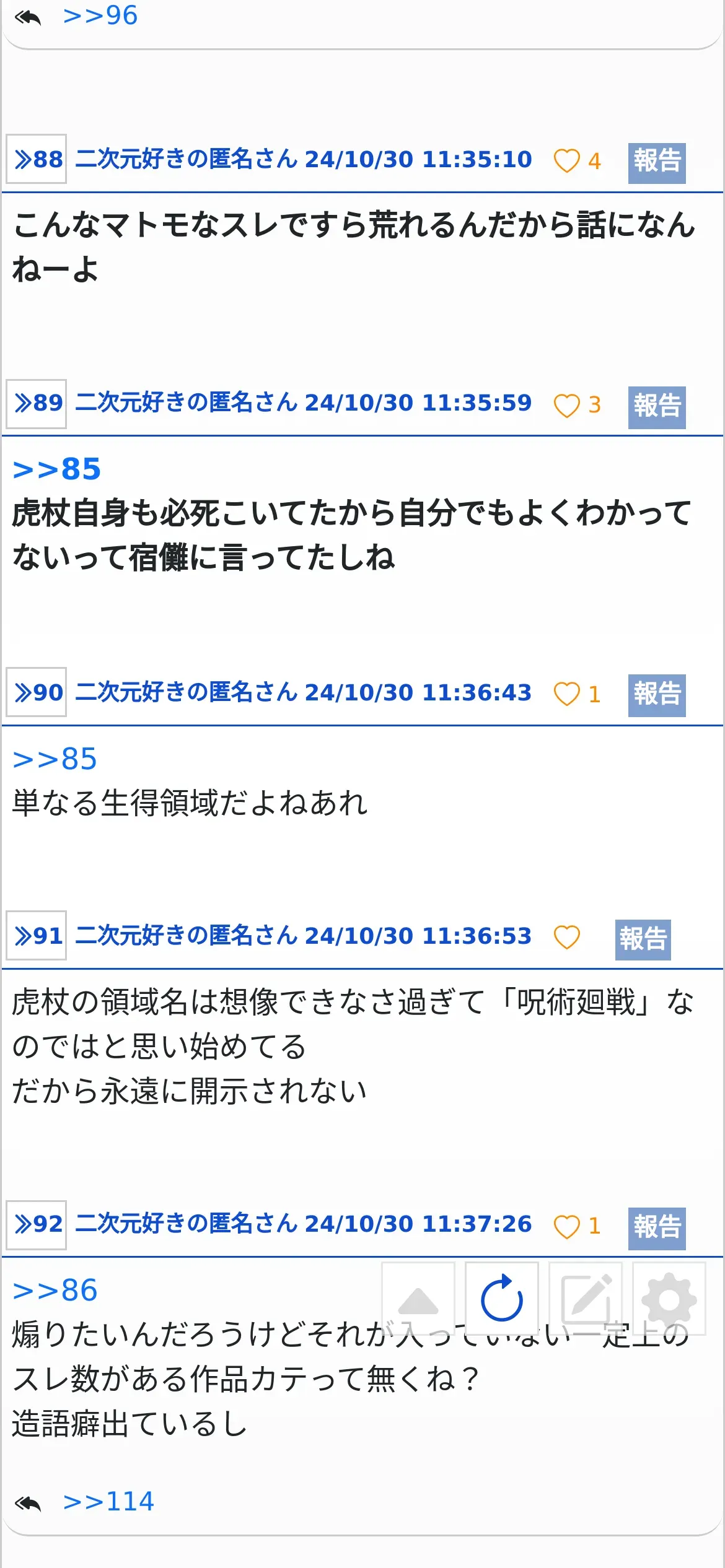Image resolution: width=725 pixels, height=1568 pixels.
Task: Report post 88 via 報告 button
Action: tap(656, 162)
